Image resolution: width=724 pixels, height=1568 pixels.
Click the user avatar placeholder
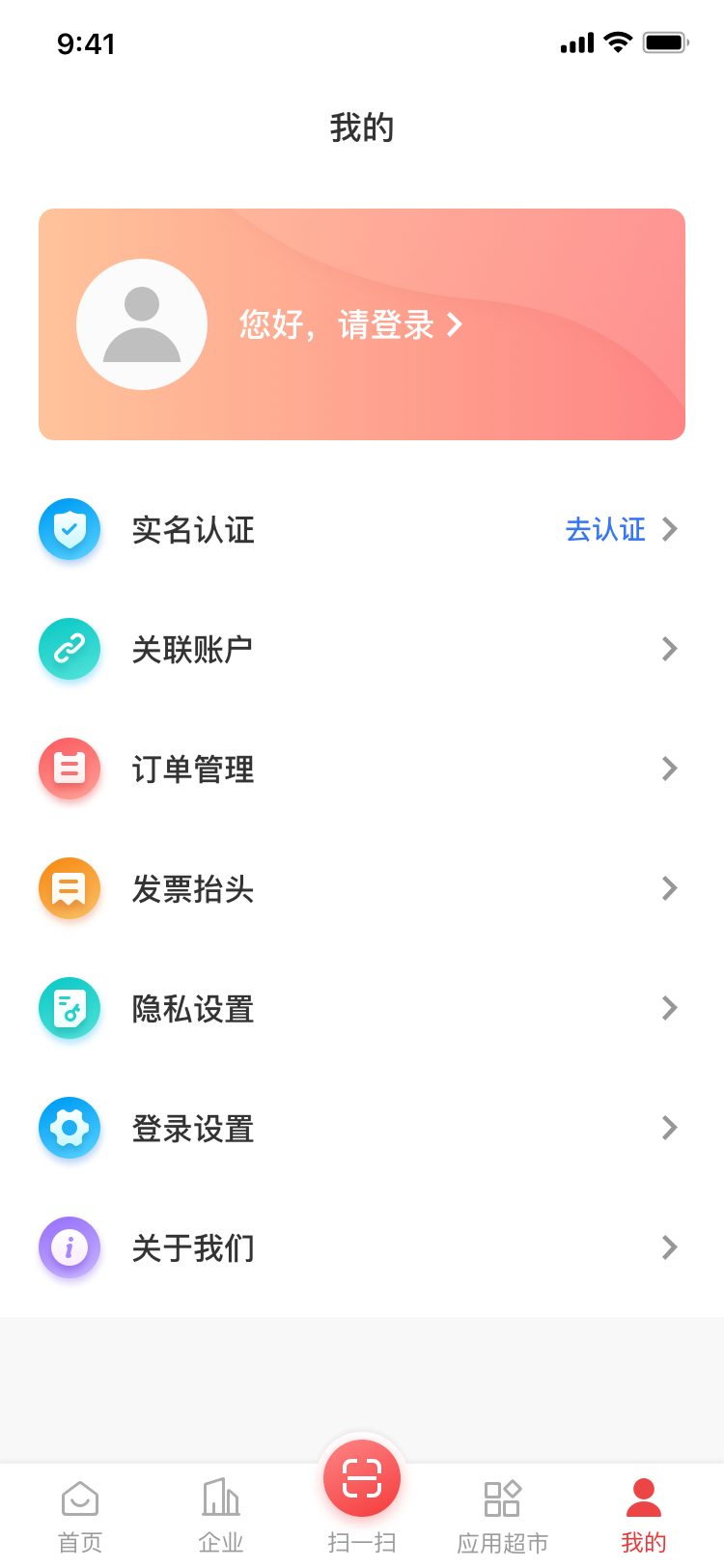(x=142, y=324)
